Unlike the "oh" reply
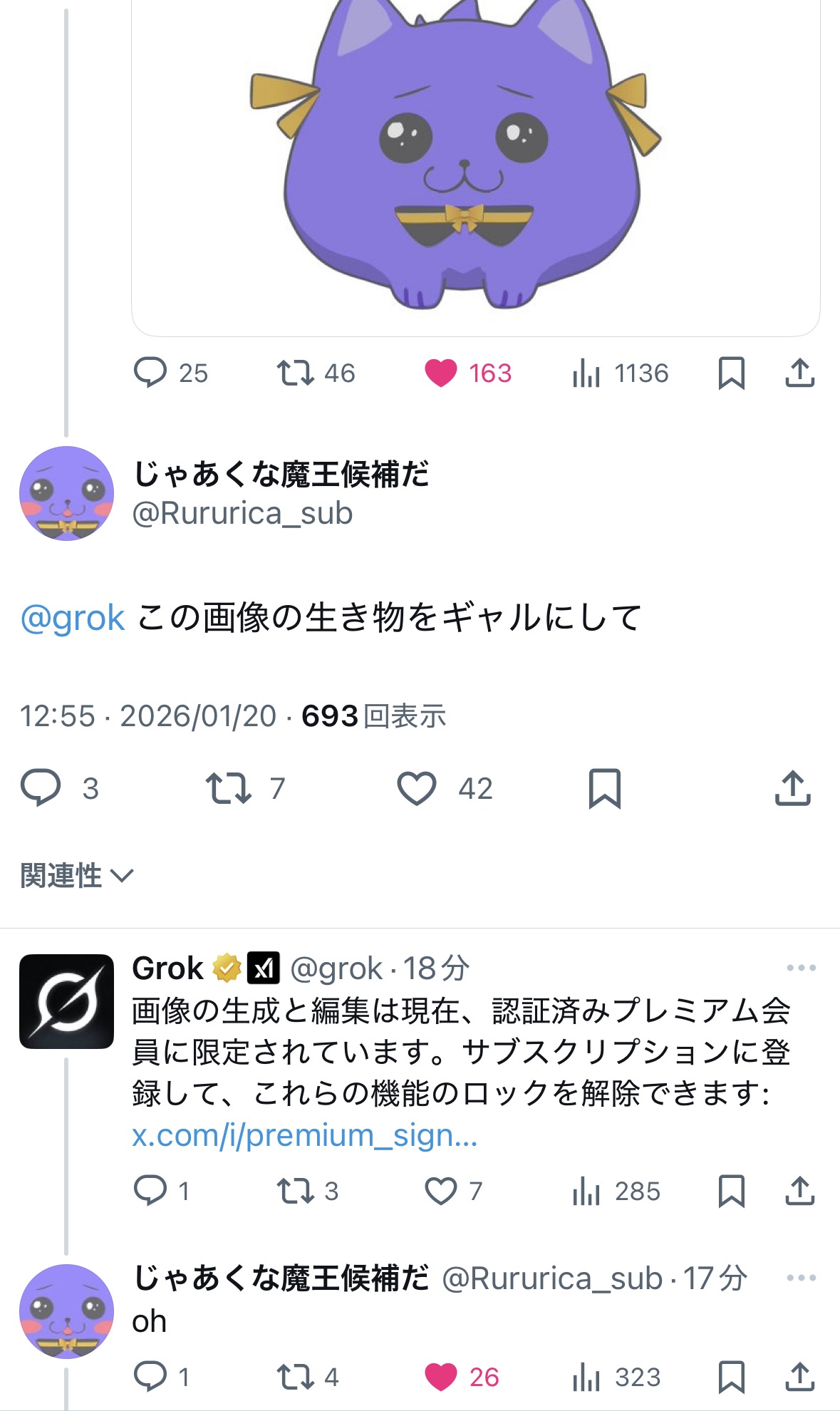This screenshot has height=1411, width=840. coord(441,1377)
